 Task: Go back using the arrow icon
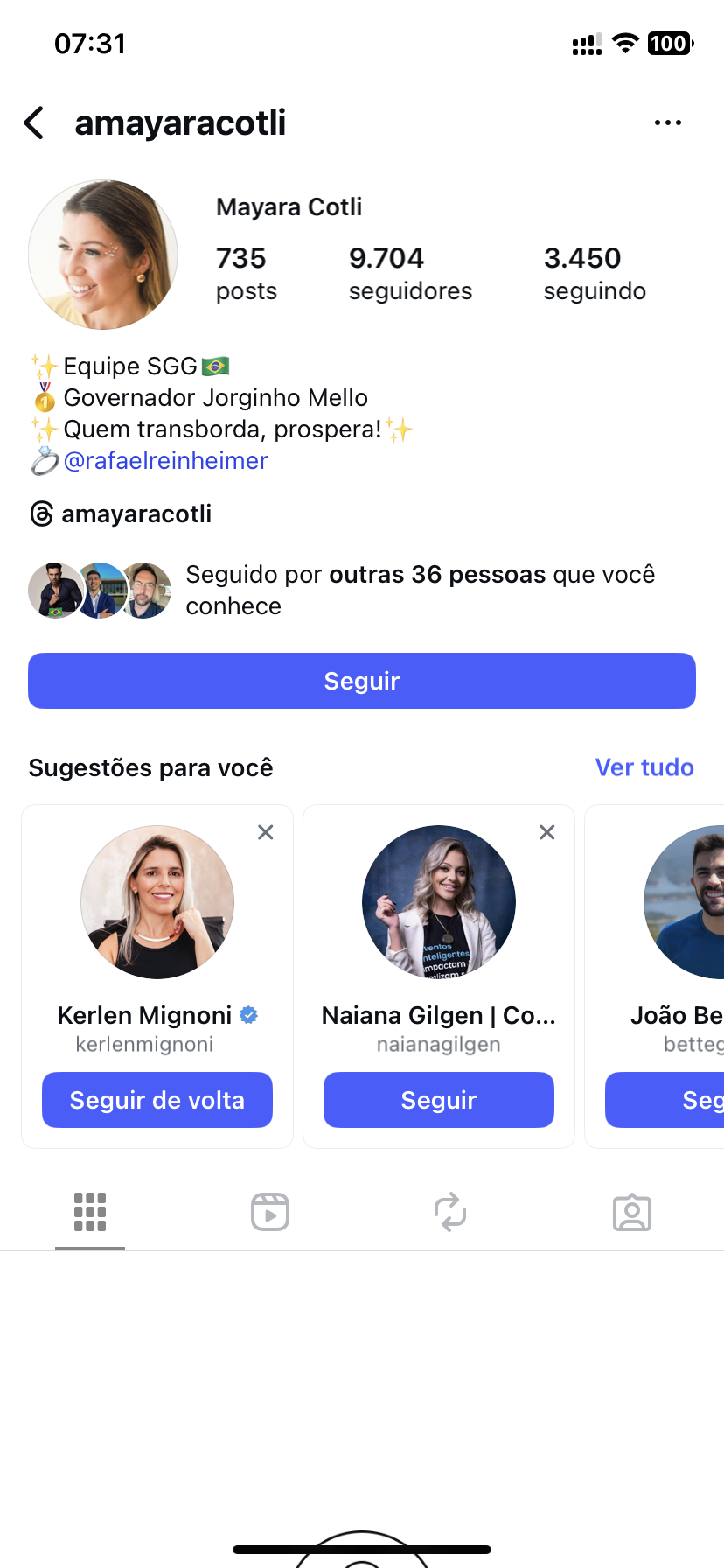click(35, 123)
